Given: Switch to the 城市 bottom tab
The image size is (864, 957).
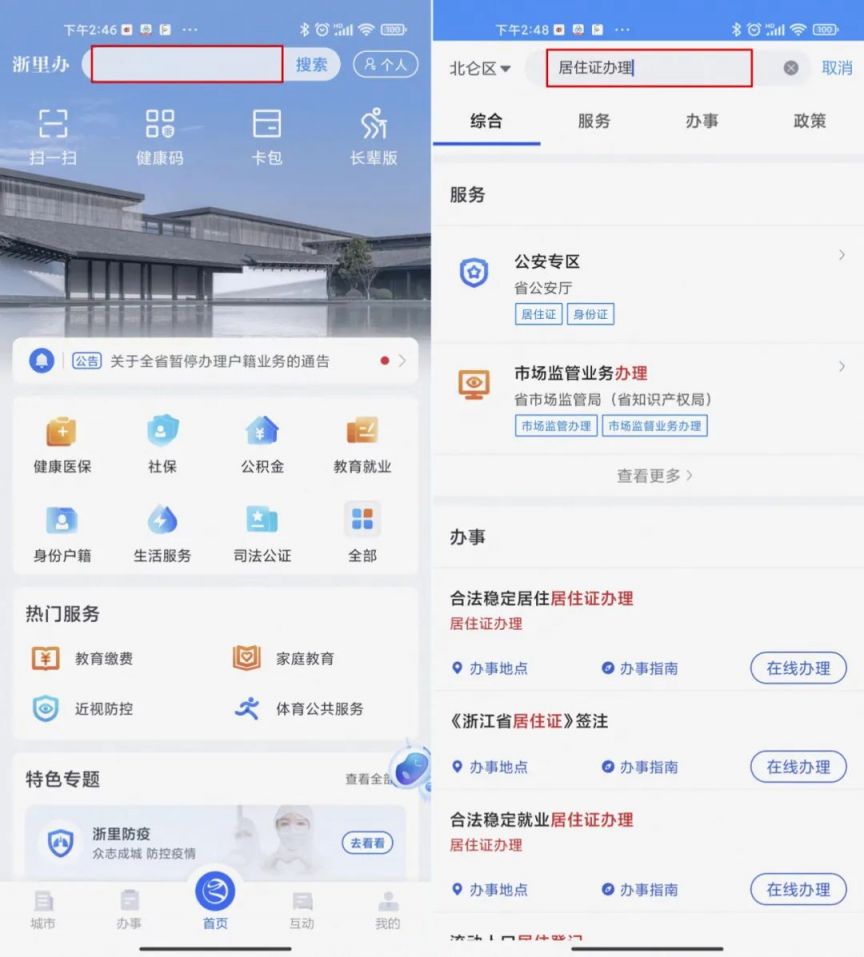Looking at the screenshot, I should [x=43, y=909].
